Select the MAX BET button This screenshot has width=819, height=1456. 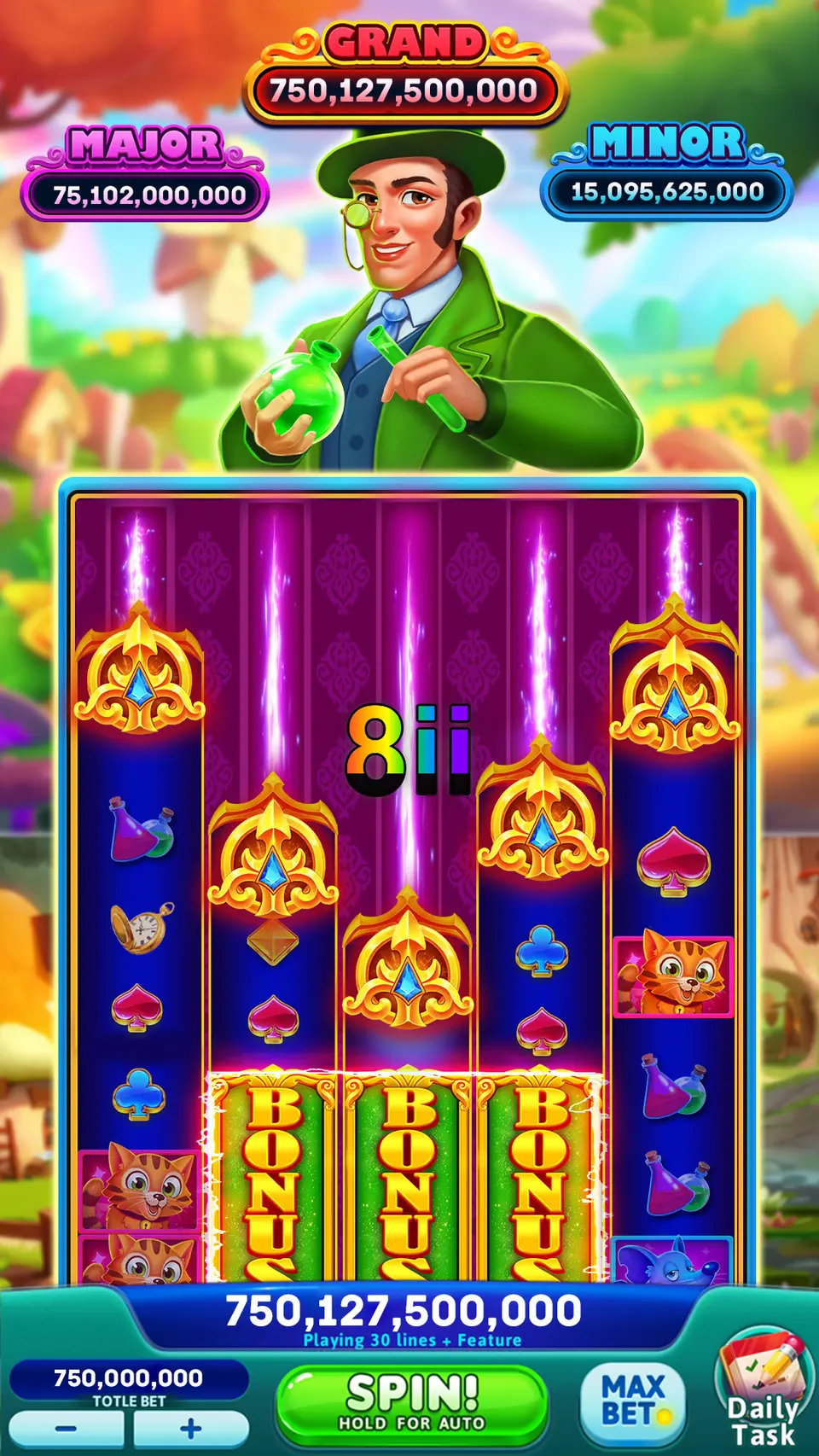pyautogui.click(x=633, y=1402)
